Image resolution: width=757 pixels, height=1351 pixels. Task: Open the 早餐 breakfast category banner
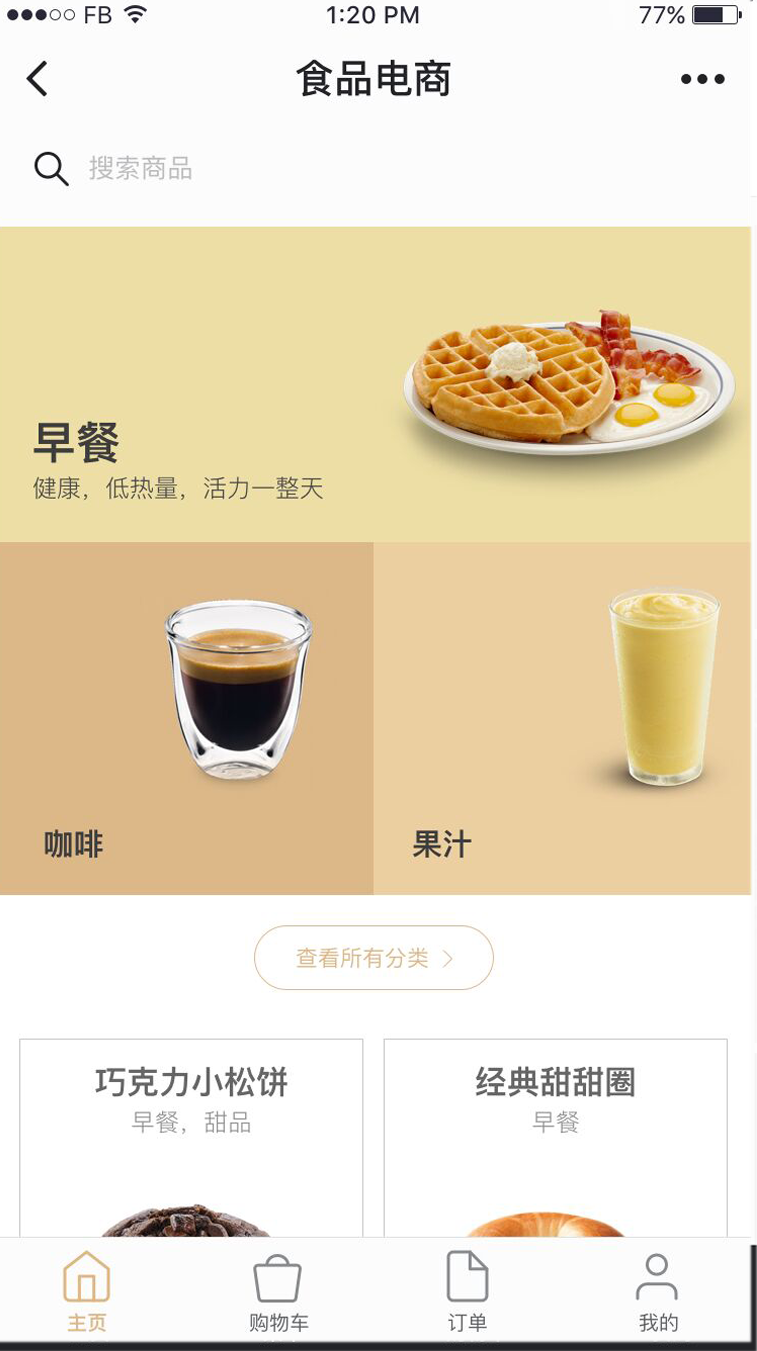tap(375, 384)
